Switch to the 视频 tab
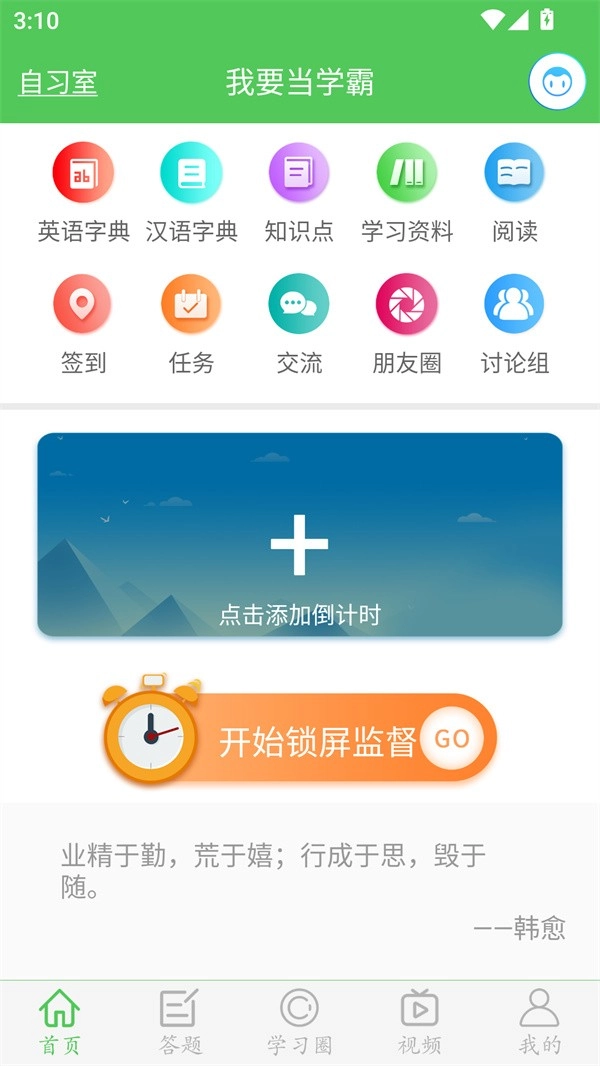The height and width of the screenshot is (1066, 600). 420,1021
